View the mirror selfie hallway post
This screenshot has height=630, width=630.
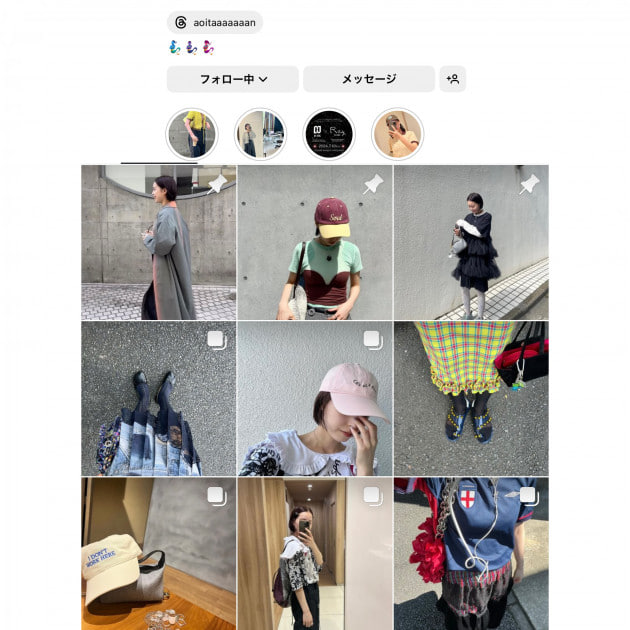(315, 553)
